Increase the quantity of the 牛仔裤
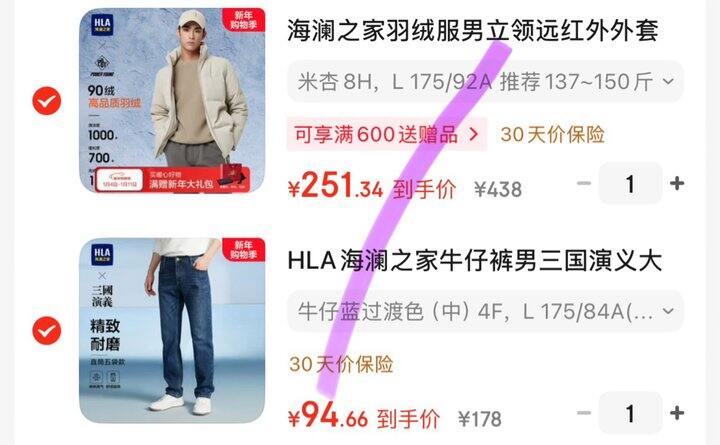Image resolution: width=720 pixels, height=445 pixels. (677, 413)
